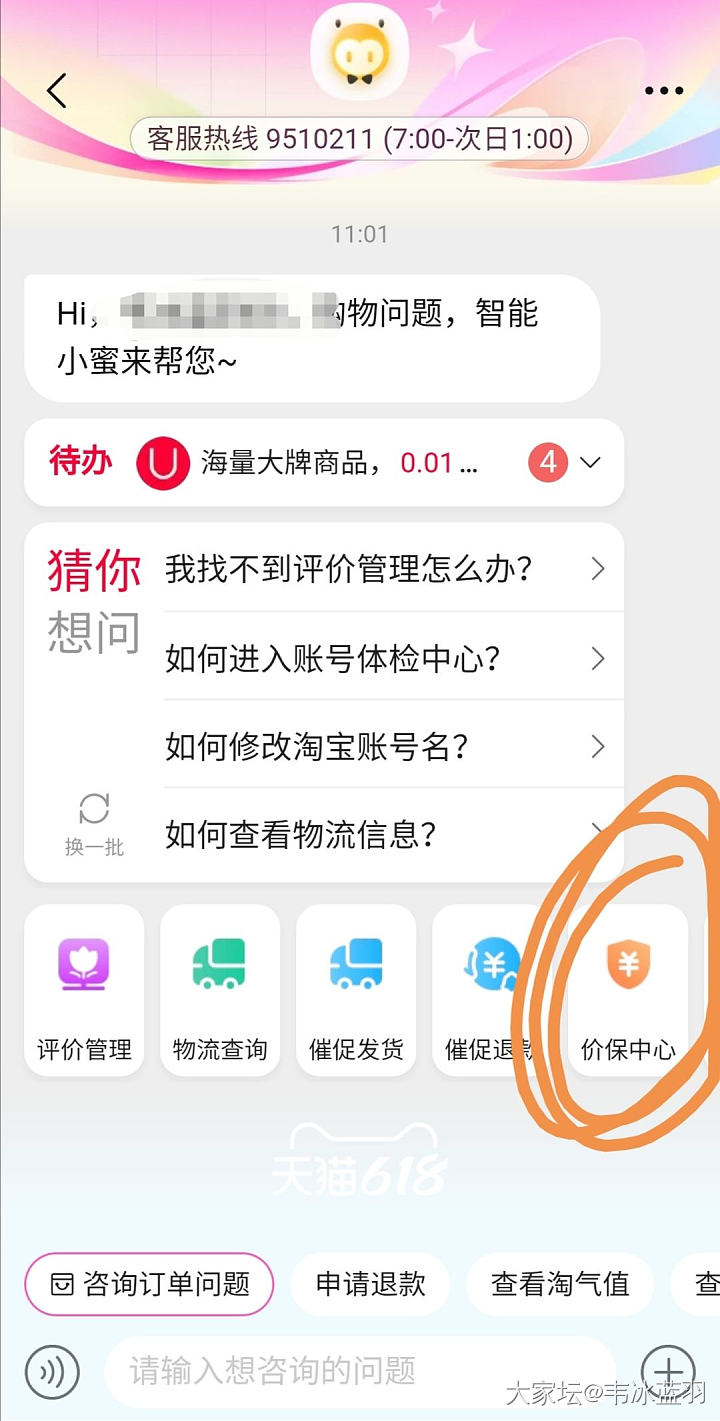Open 如何进入账号体检中心 question
The height and width of the screenshot is (1421, 720).
coord(385,659)
